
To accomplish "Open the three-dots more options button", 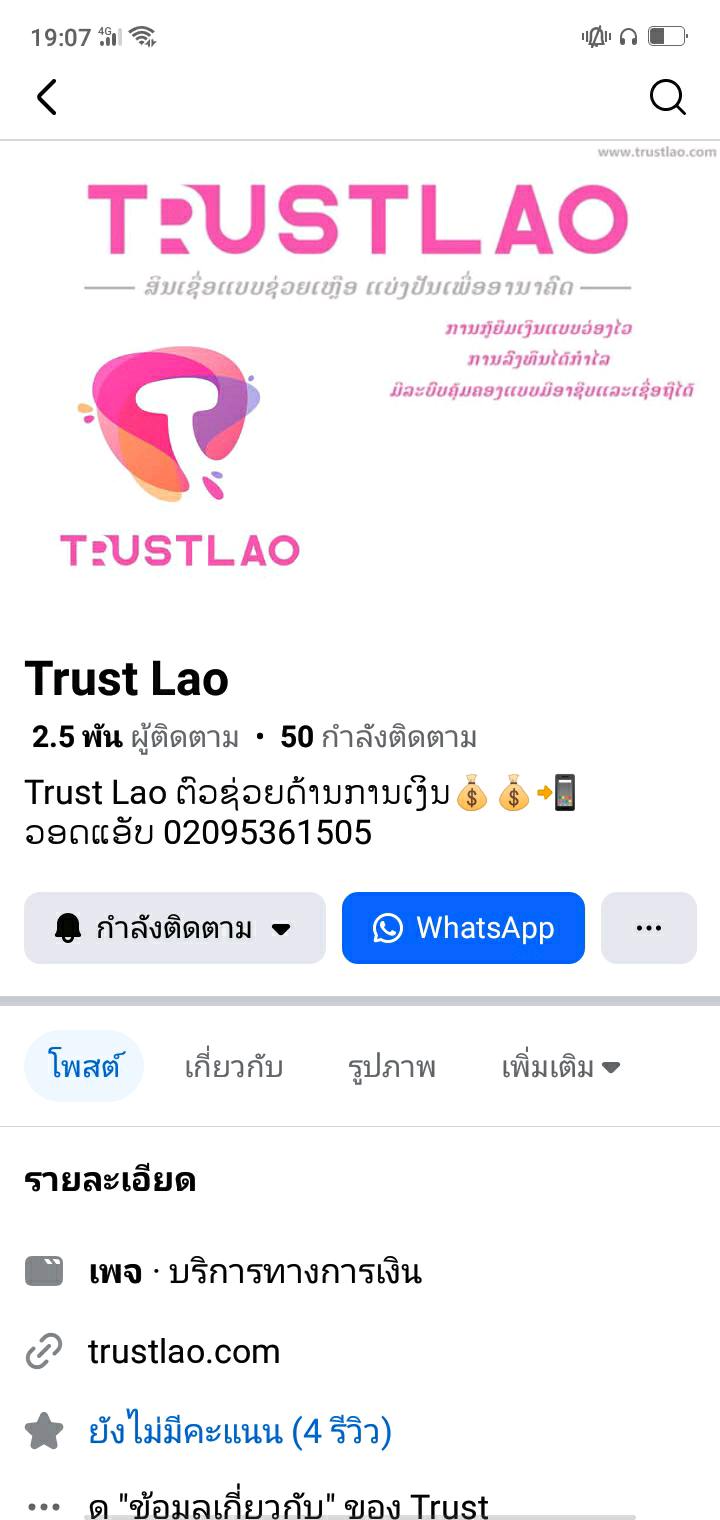I will (648, 928).
